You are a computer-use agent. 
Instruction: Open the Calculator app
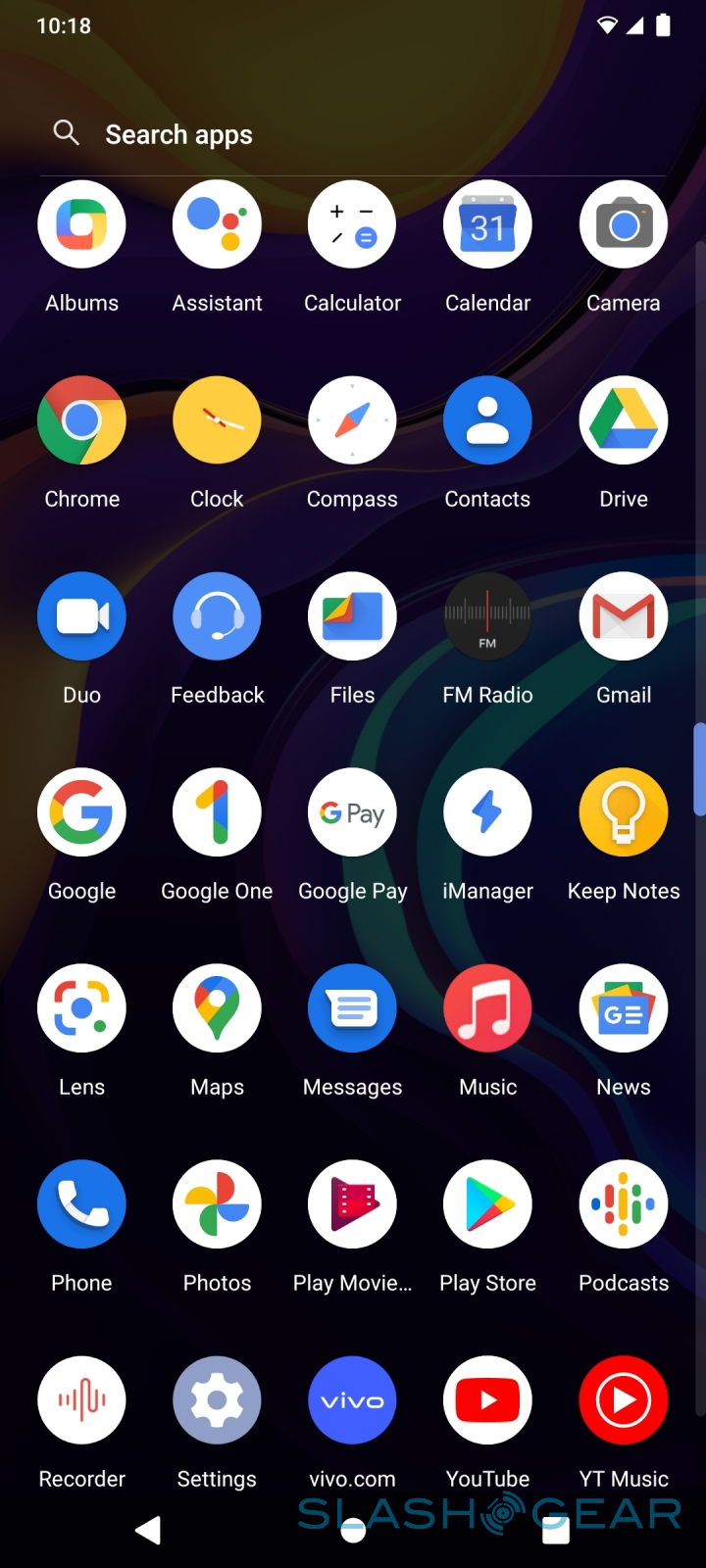(x=352, y=225)
